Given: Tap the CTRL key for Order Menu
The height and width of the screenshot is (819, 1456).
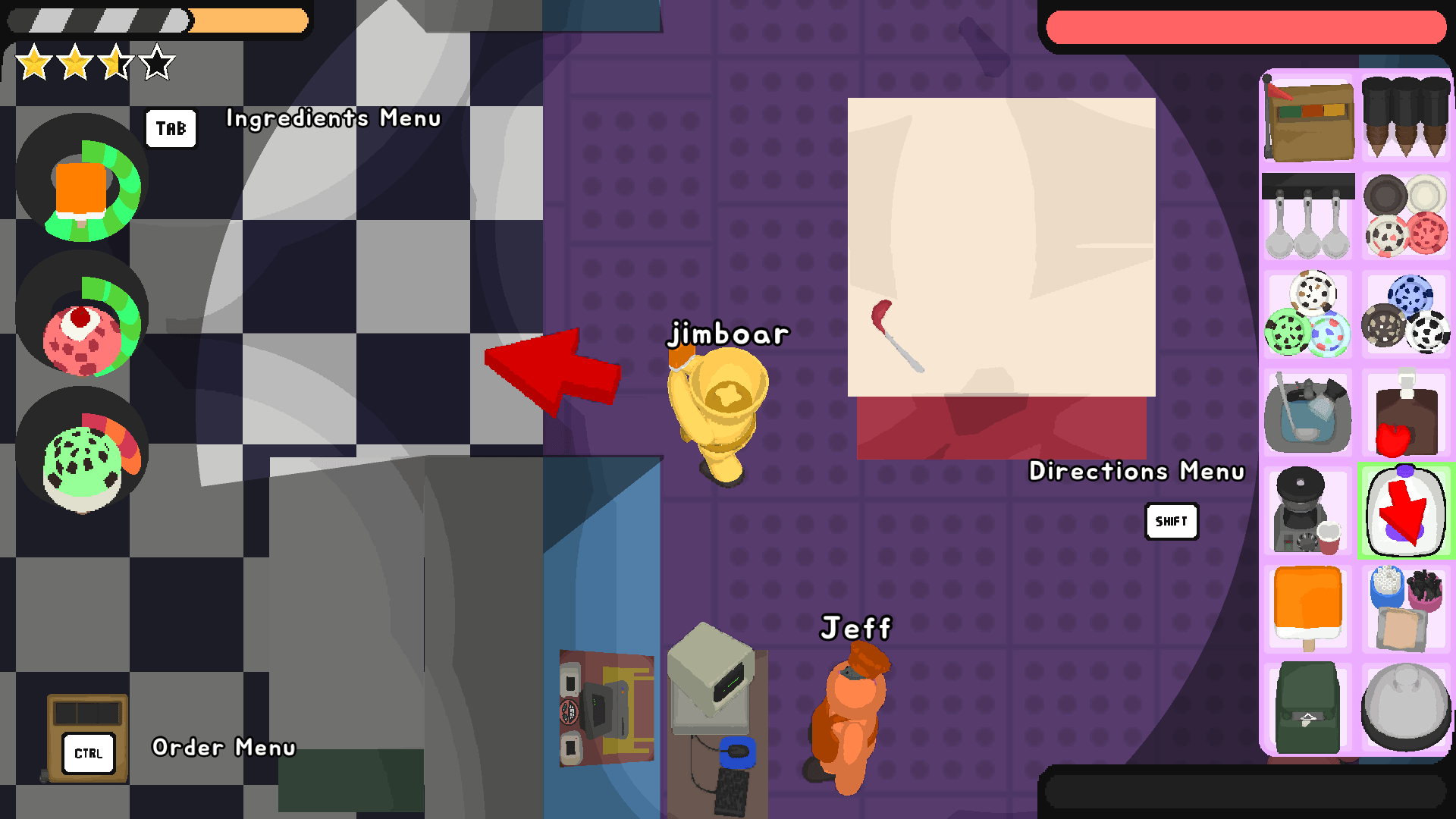Looking at the screenshot, I should pos(88,753).
